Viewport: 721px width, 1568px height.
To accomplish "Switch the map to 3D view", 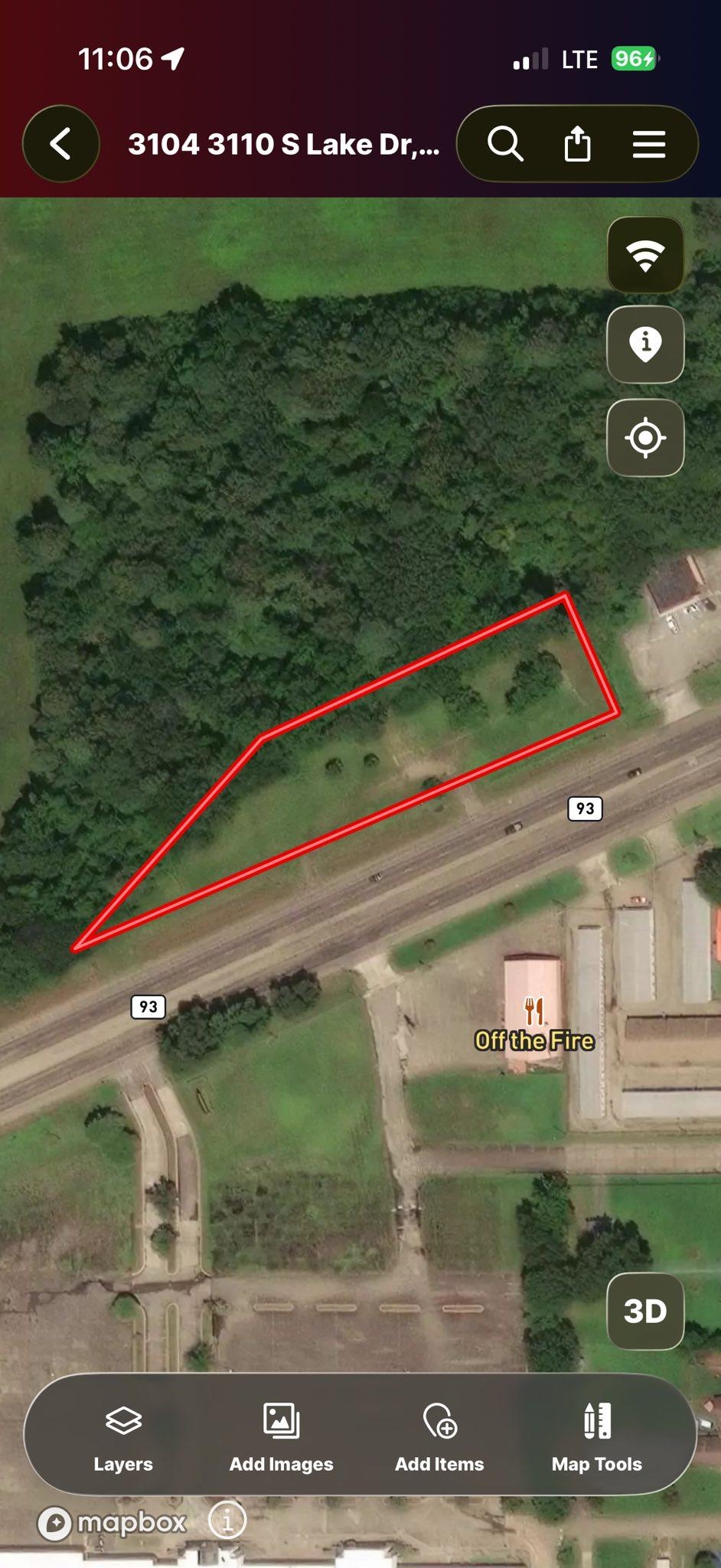I will click(645, 1312).
